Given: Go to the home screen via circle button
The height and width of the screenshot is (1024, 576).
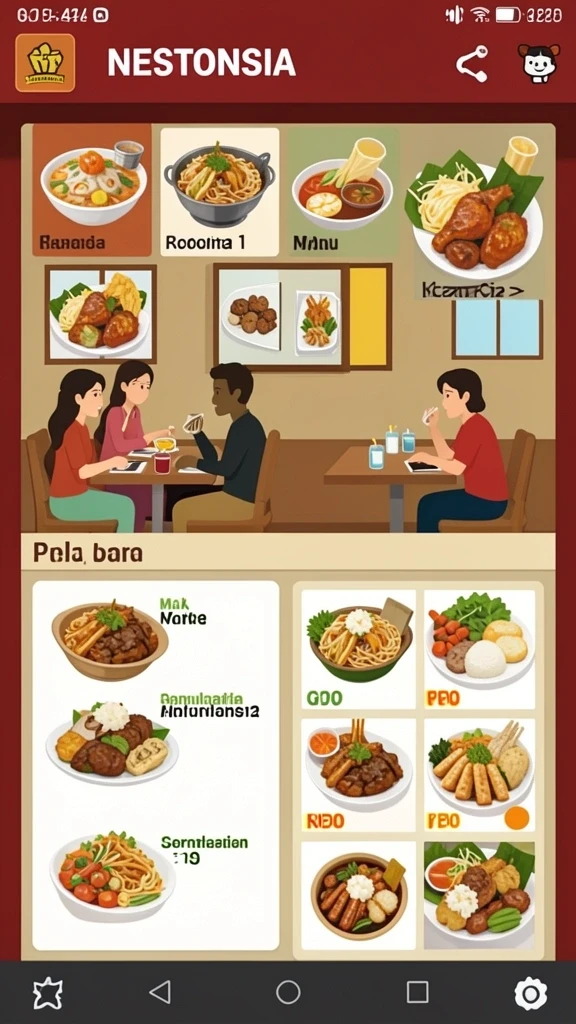Looking at the screenshot, I should (x=288, y=992).
